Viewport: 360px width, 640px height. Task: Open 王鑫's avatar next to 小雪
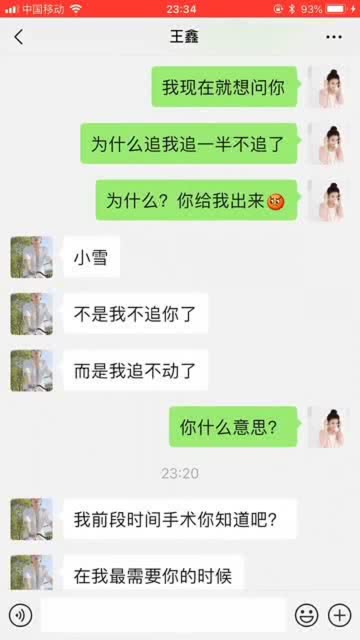31,257
